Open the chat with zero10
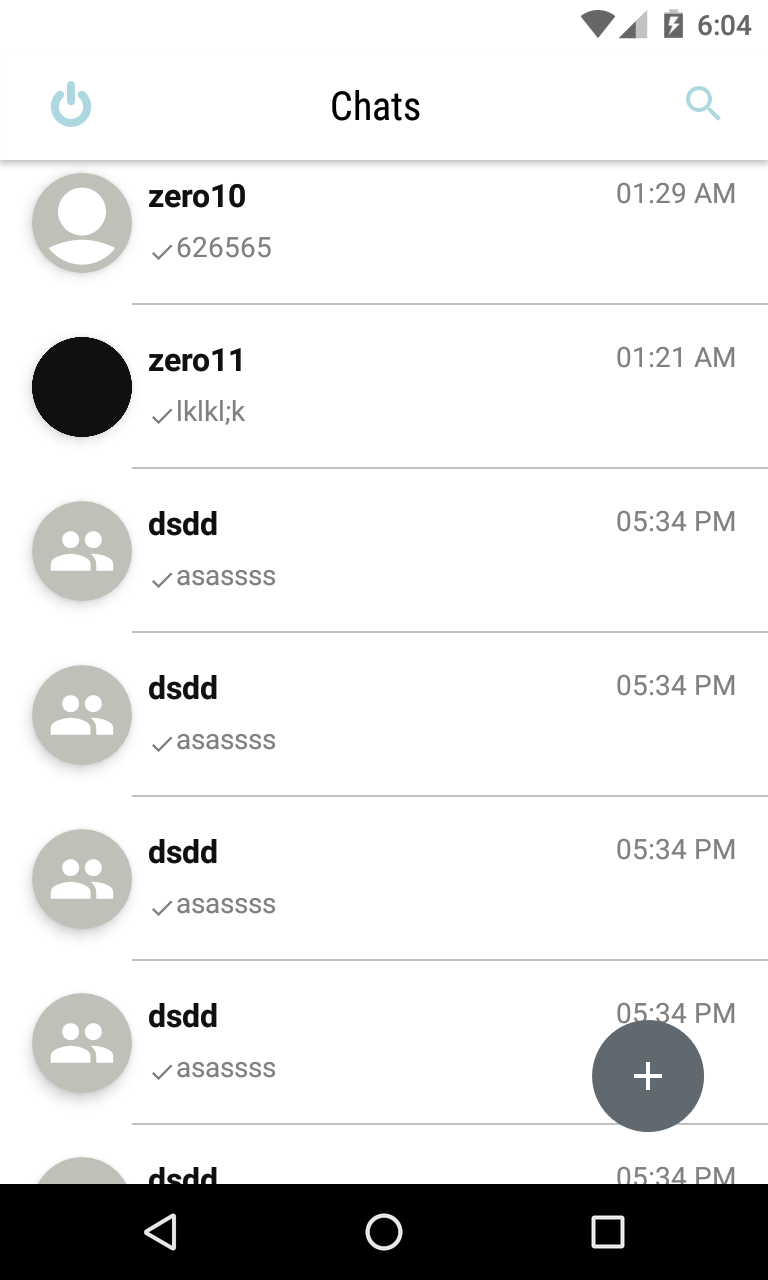 point(400,222)
